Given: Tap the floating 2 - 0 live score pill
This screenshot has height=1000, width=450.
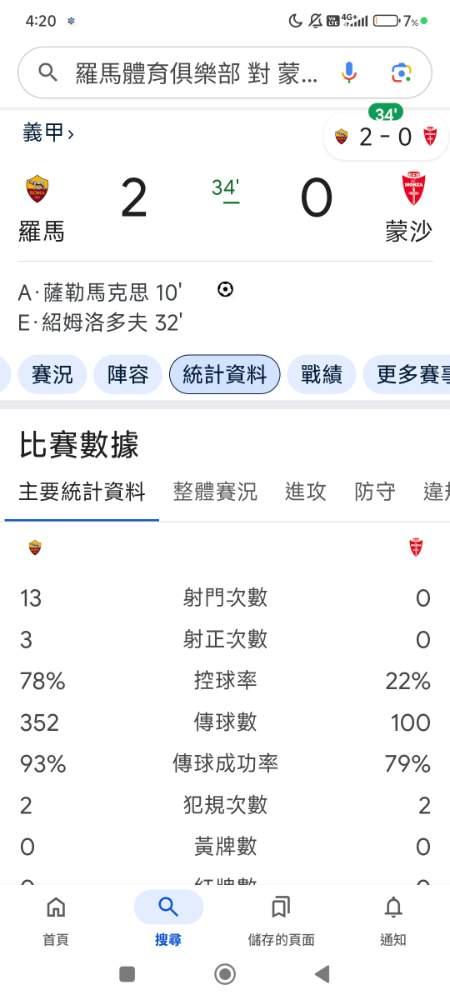Looking at the screenshot, I should [x=386, y=136].
